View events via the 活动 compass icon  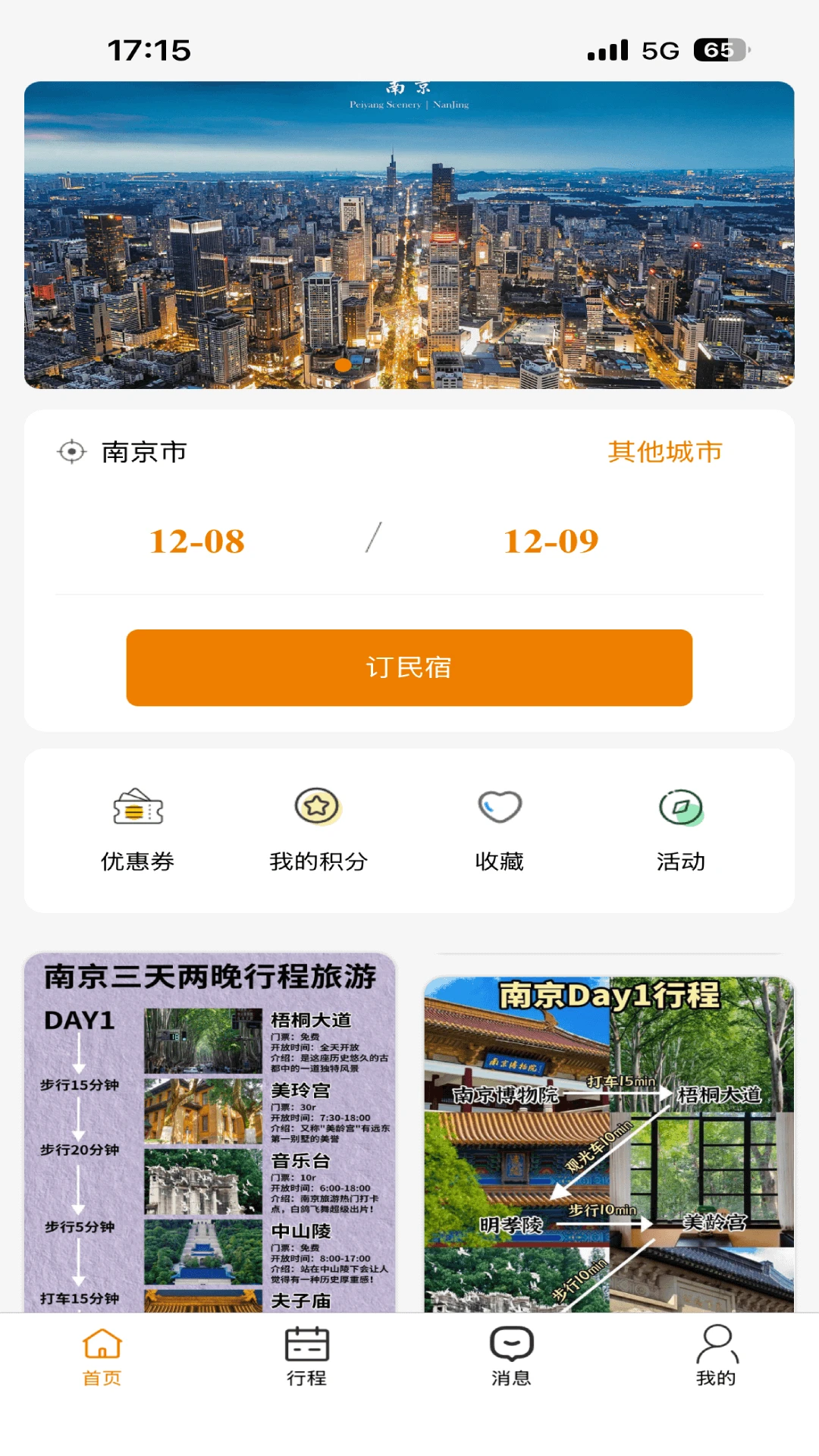coord(680,810)
